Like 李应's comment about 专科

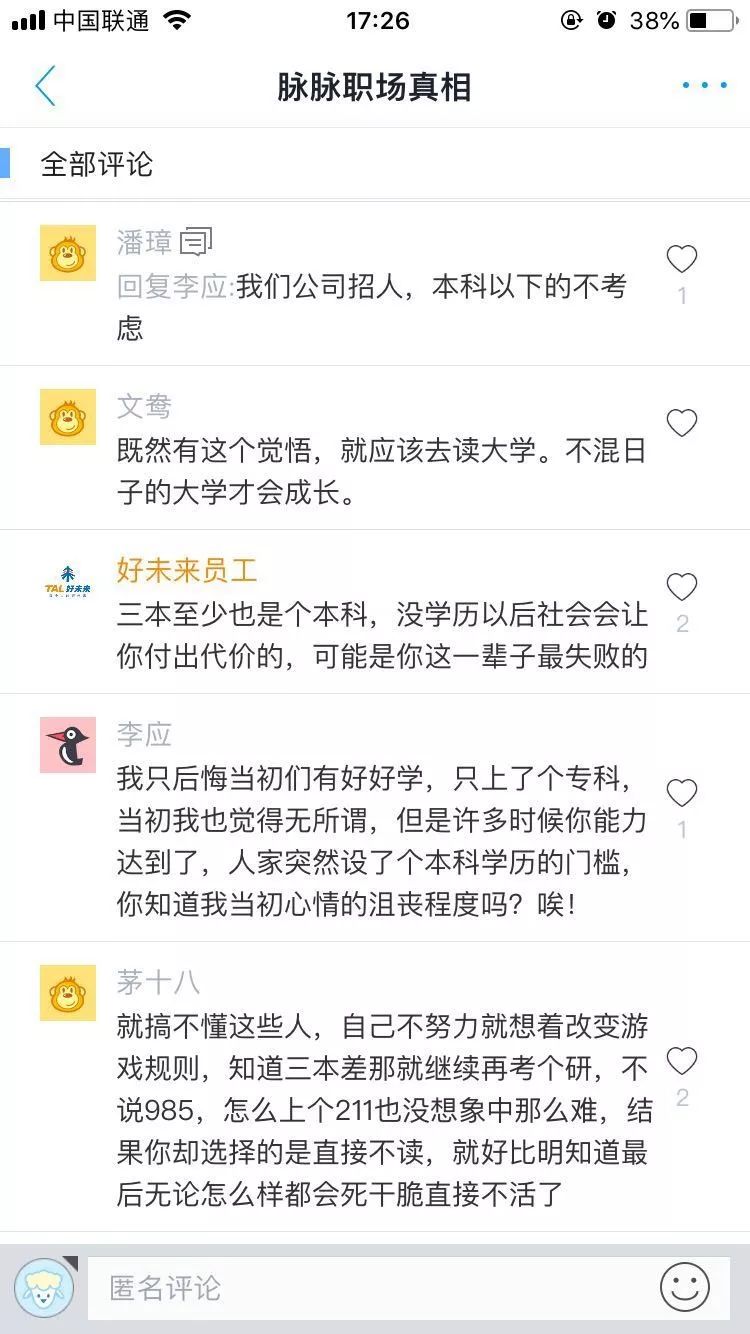[x=682, y=794]
